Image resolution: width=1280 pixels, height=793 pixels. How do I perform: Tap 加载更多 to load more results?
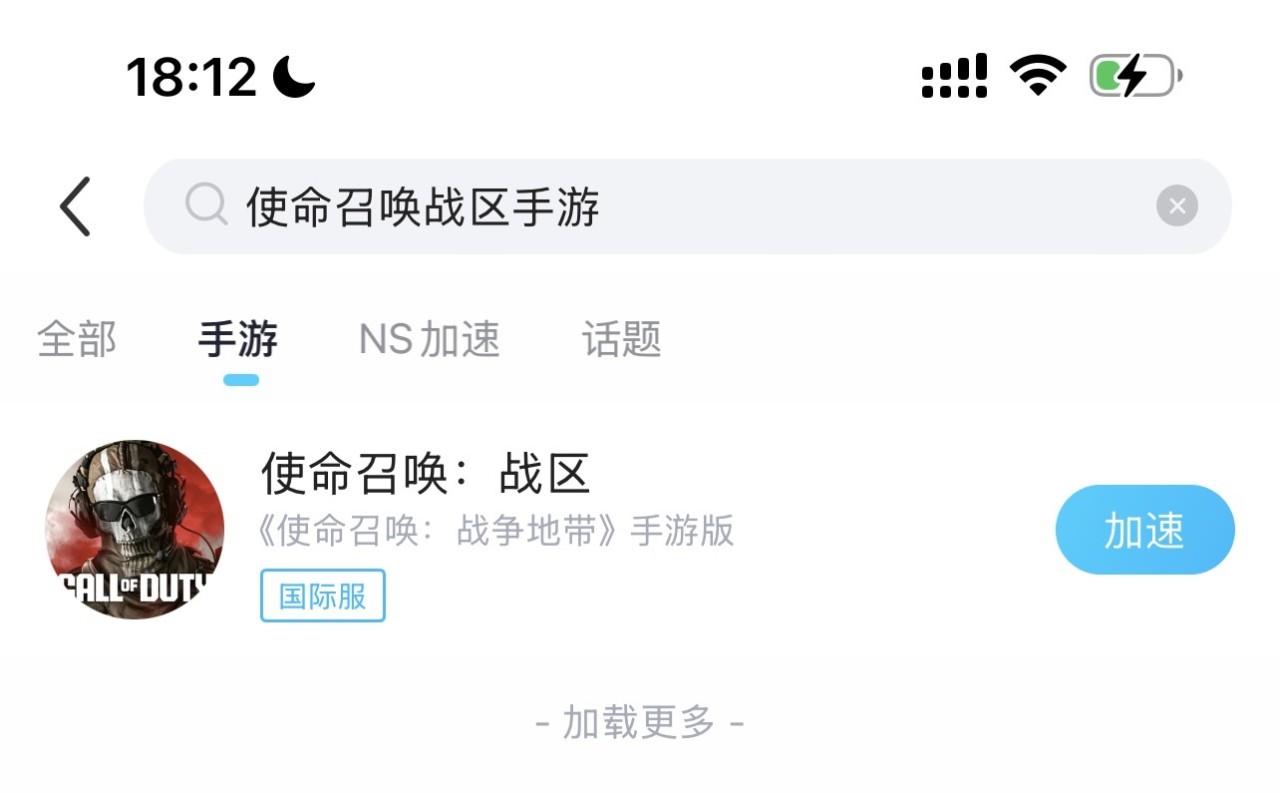point(640,722)
